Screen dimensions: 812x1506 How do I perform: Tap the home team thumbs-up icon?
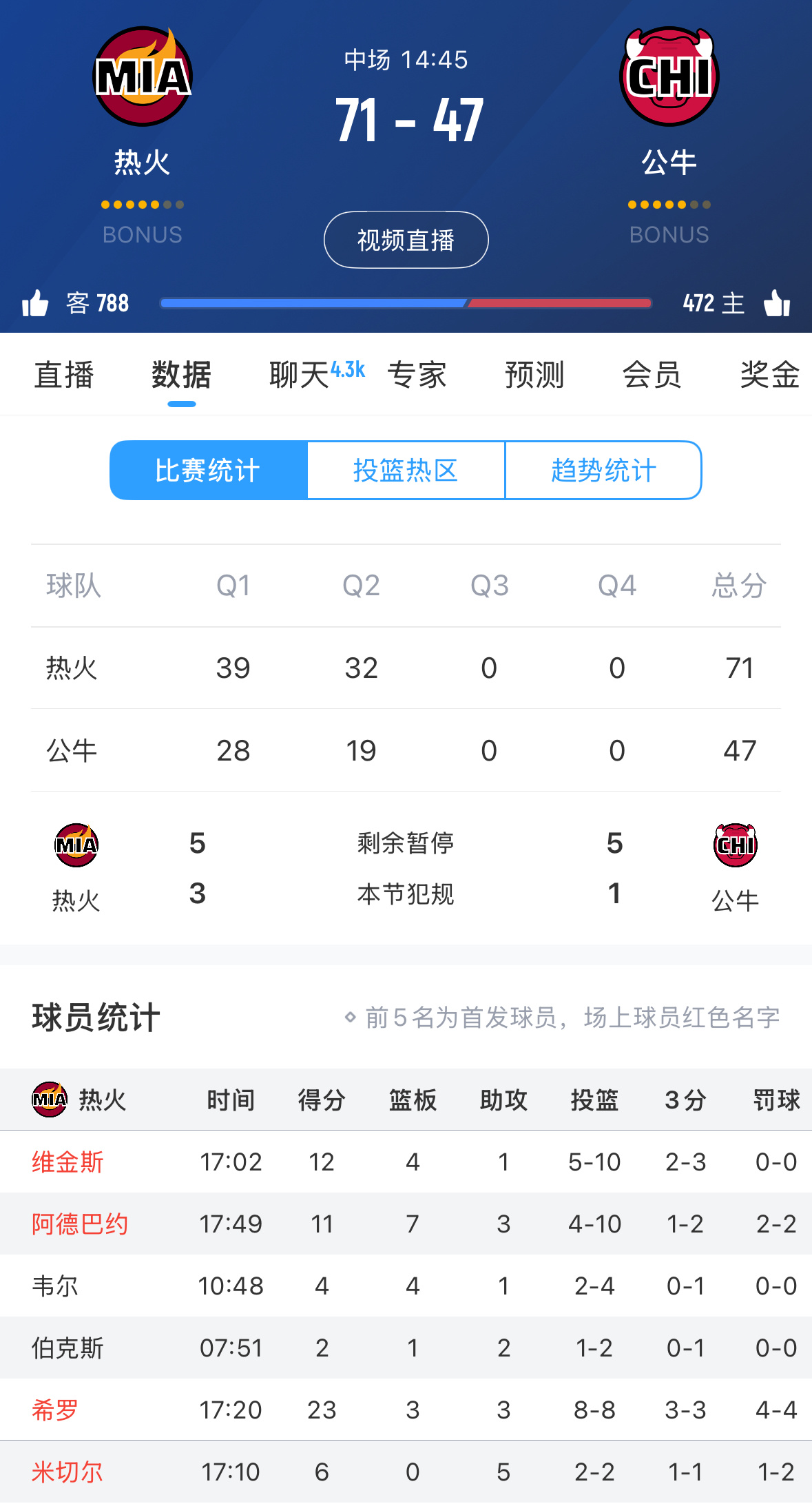tap(777, 302)
